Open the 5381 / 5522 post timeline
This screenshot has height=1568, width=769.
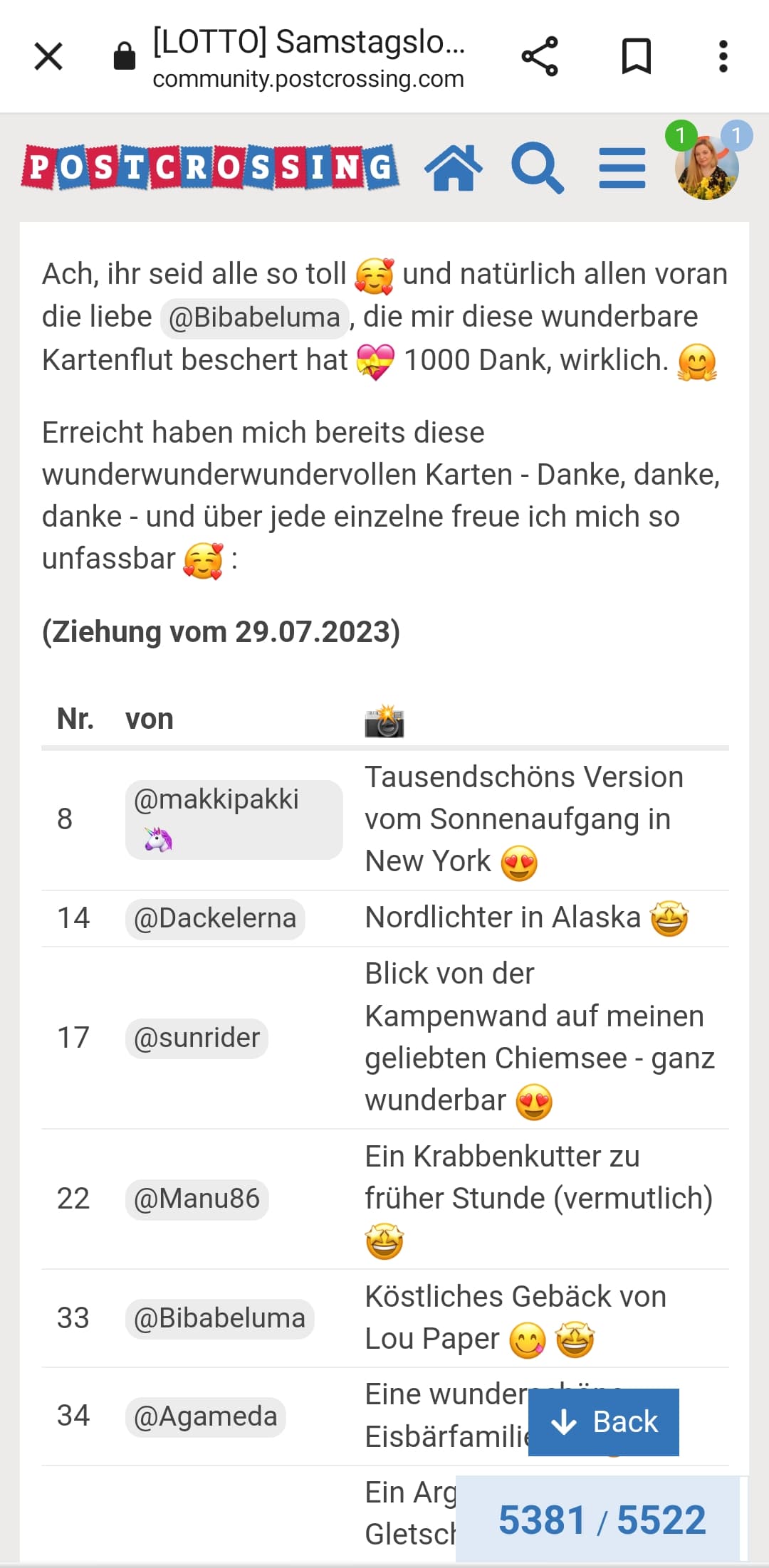click(602, 1520)
